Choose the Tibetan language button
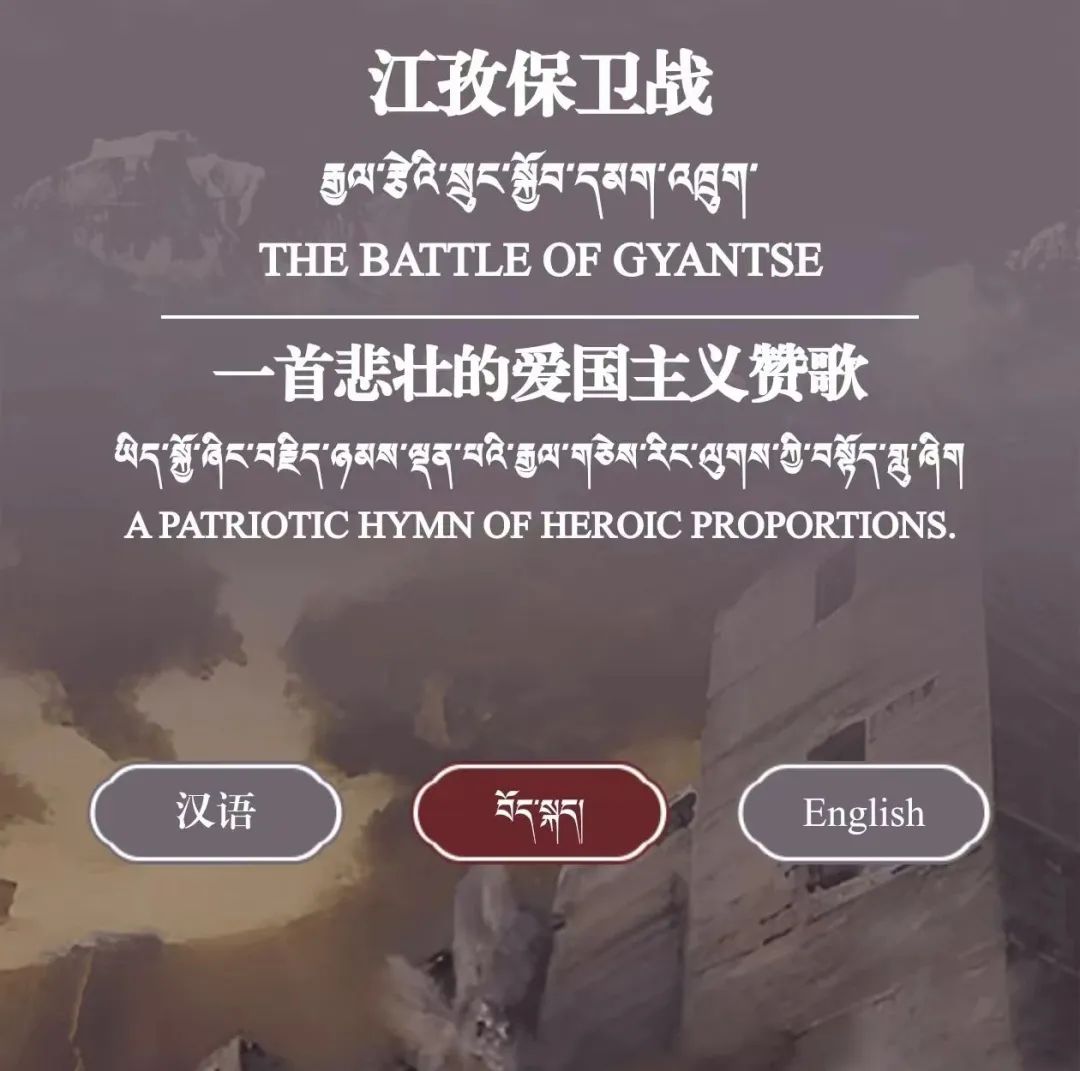Screen dimensions: 1080x1071 540,813
